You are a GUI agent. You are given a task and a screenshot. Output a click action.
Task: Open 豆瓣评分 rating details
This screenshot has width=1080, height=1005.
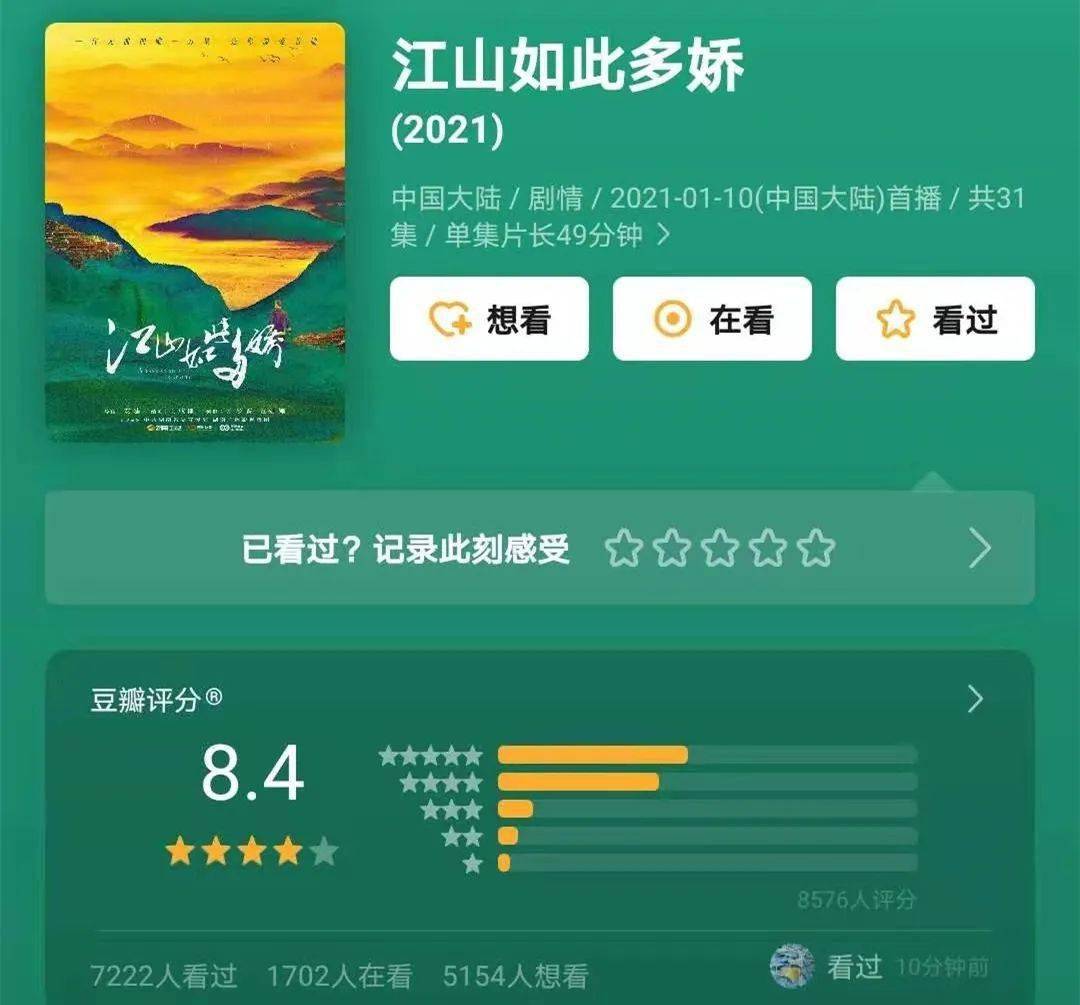click(x=975, y=699)
